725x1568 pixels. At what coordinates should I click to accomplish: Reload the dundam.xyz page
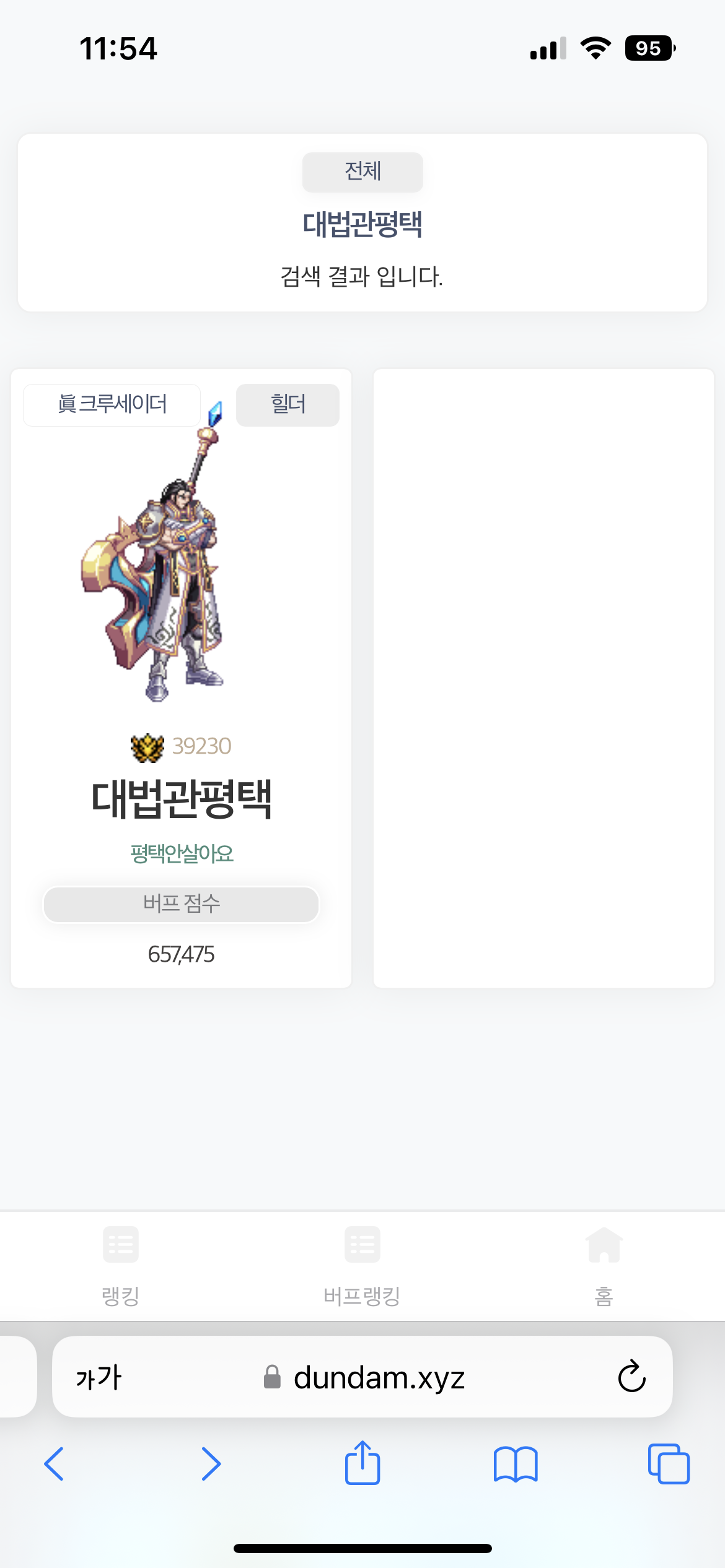(x=631, y=1377)
